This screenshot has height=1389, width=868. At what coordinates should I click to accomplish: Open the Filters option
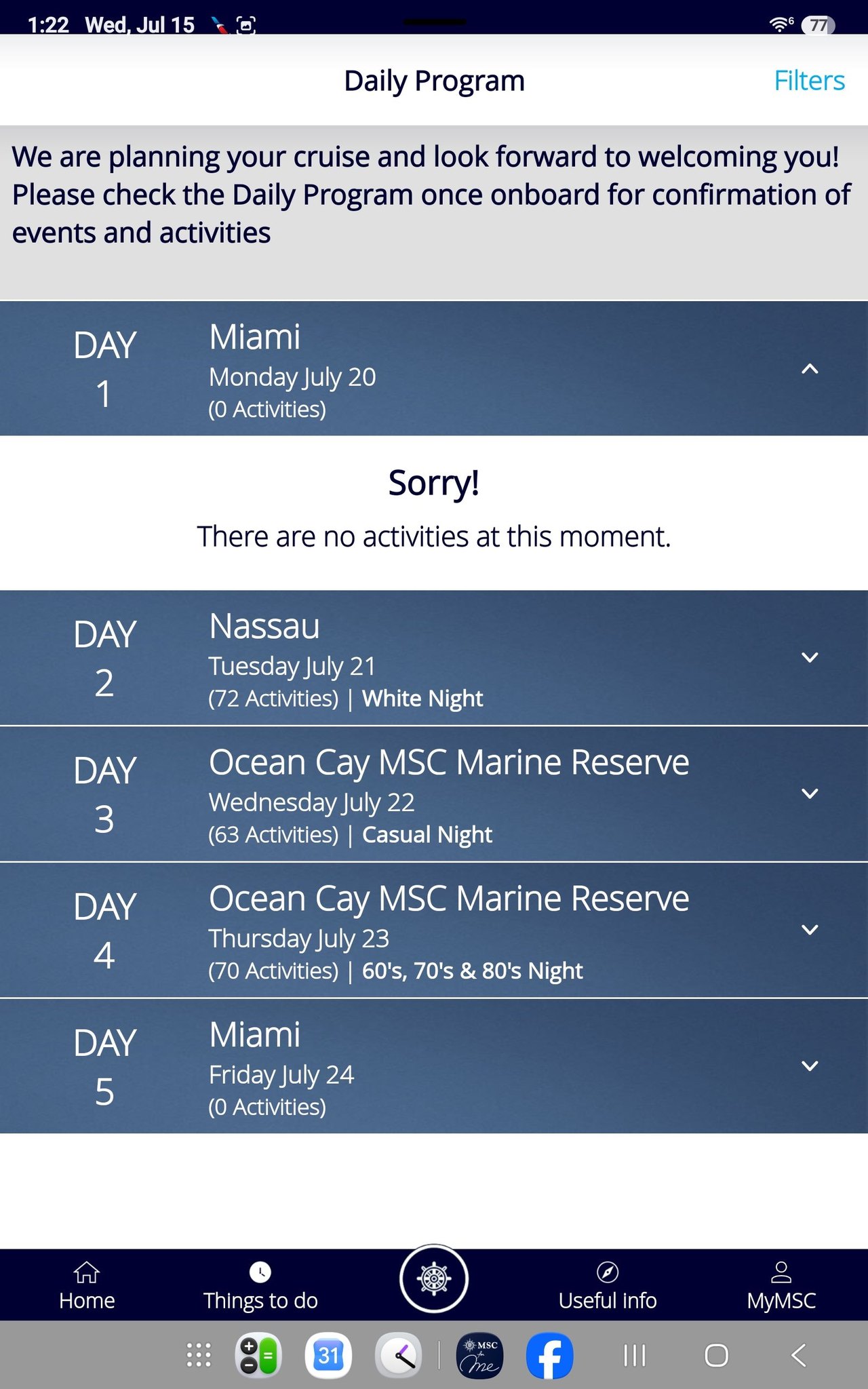[809, 81]
